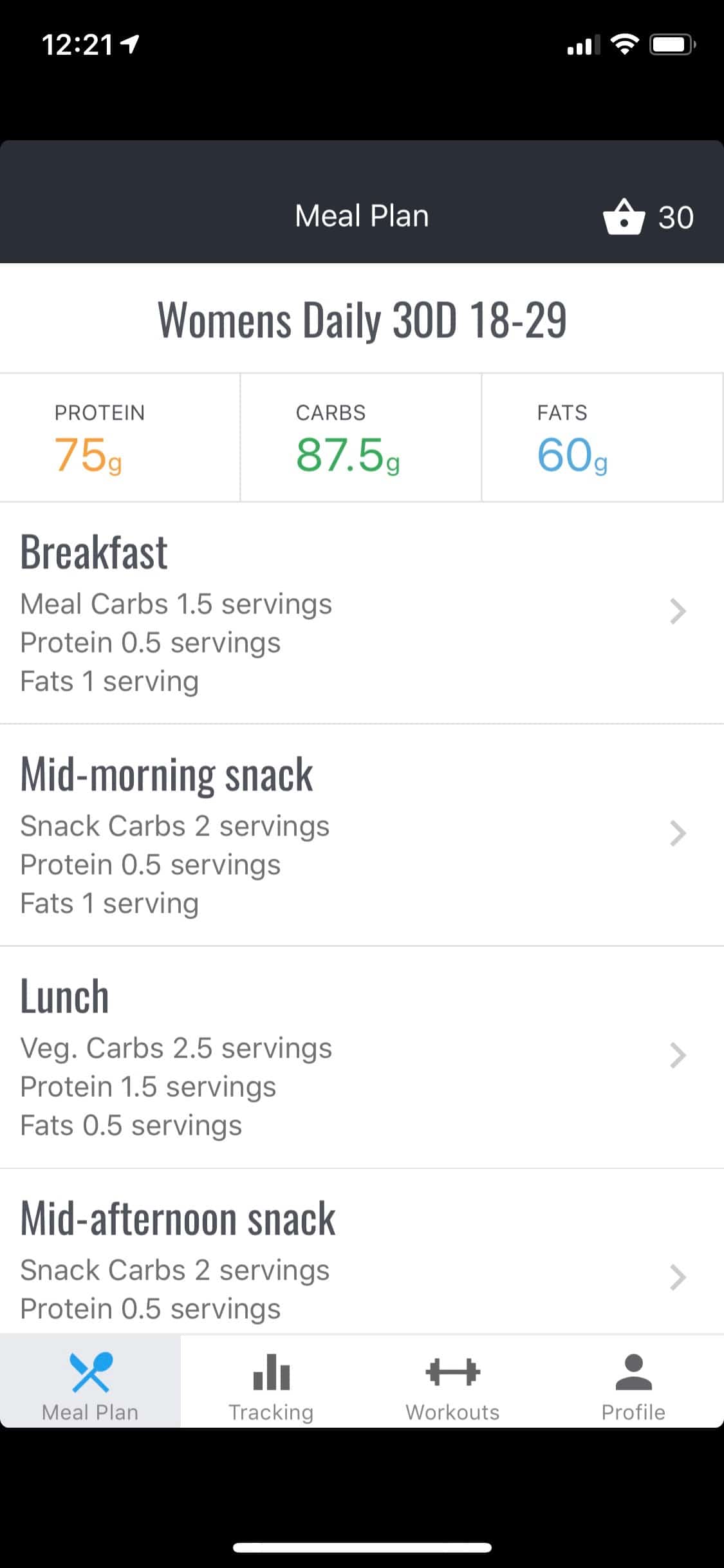Open the Profile tab
The image size is (724, 1568).
pyautogui.click(x=633, y=1381)
